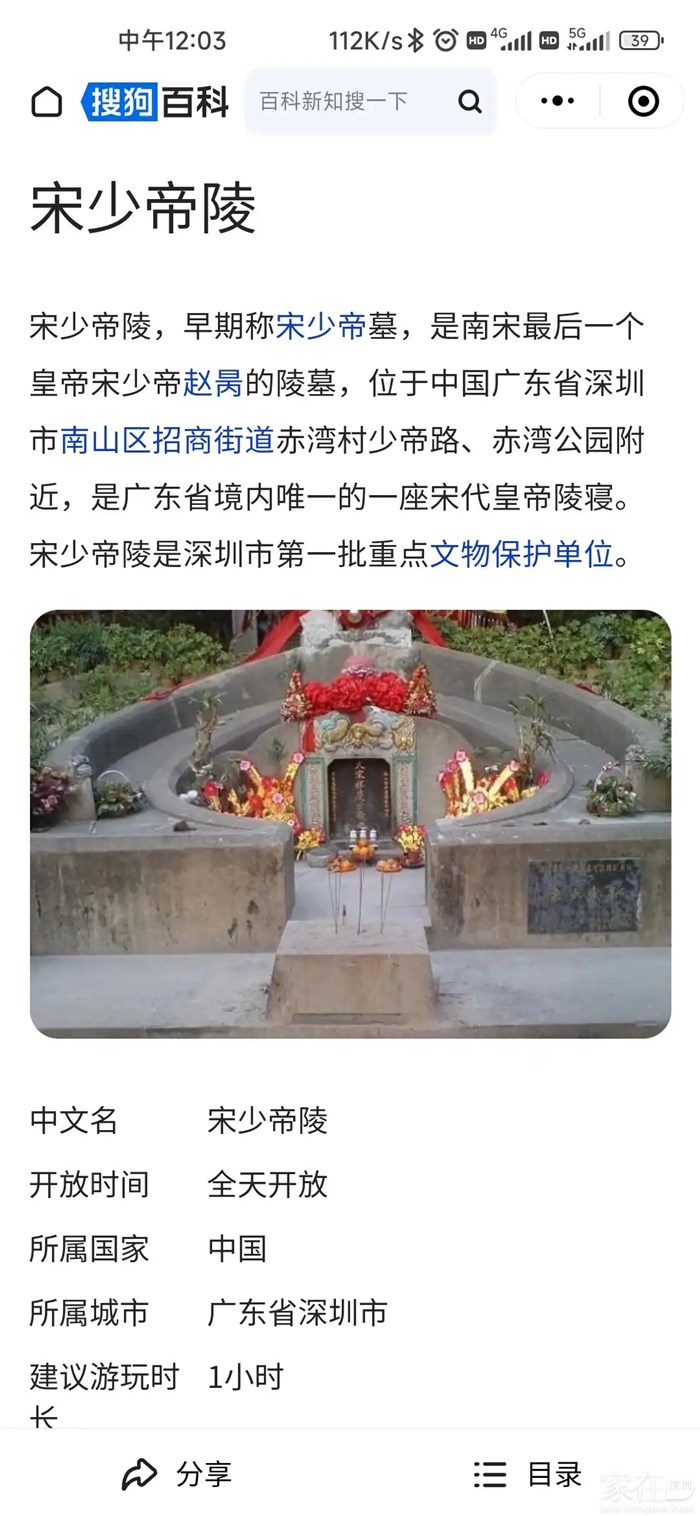This screenshot has width=700, height=1516.
Task: View the 宋少帝陵 tomb photo
Action: (350, 823)
